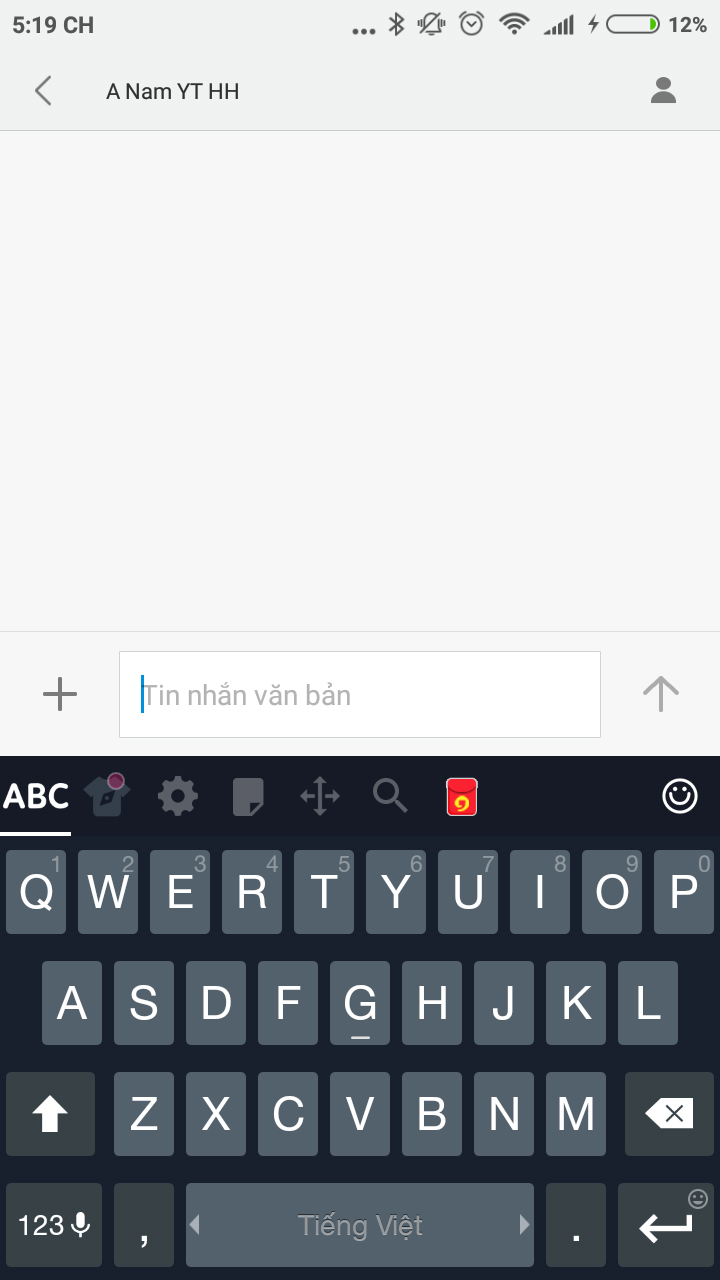720x1280 pixels.
Task: Open keyboard resize and move tool
Action: tap(320, 797)
